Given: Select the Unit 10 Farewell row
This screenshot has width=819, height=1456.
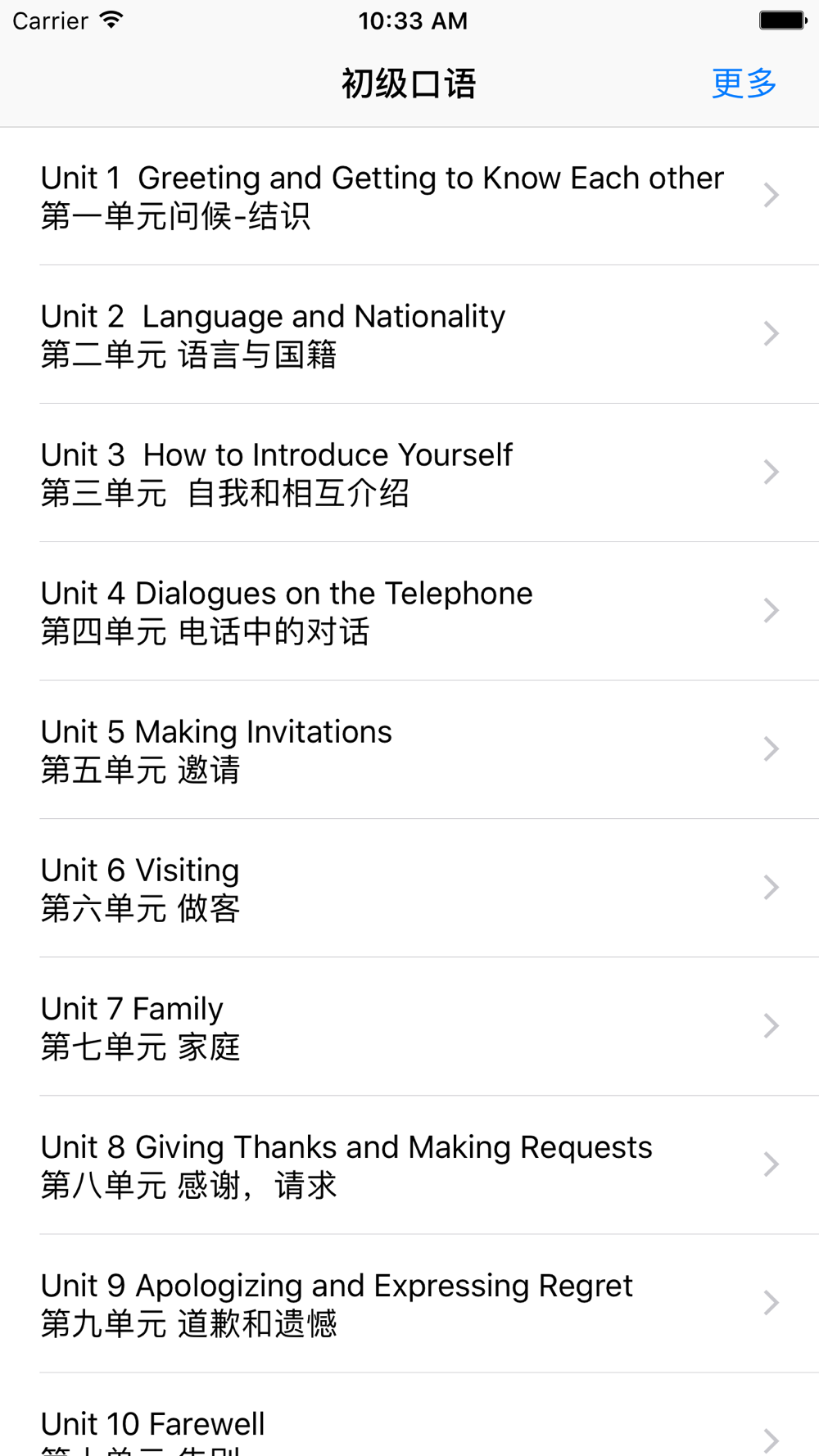Looking at the screenshot, I should pos(409,1427).
